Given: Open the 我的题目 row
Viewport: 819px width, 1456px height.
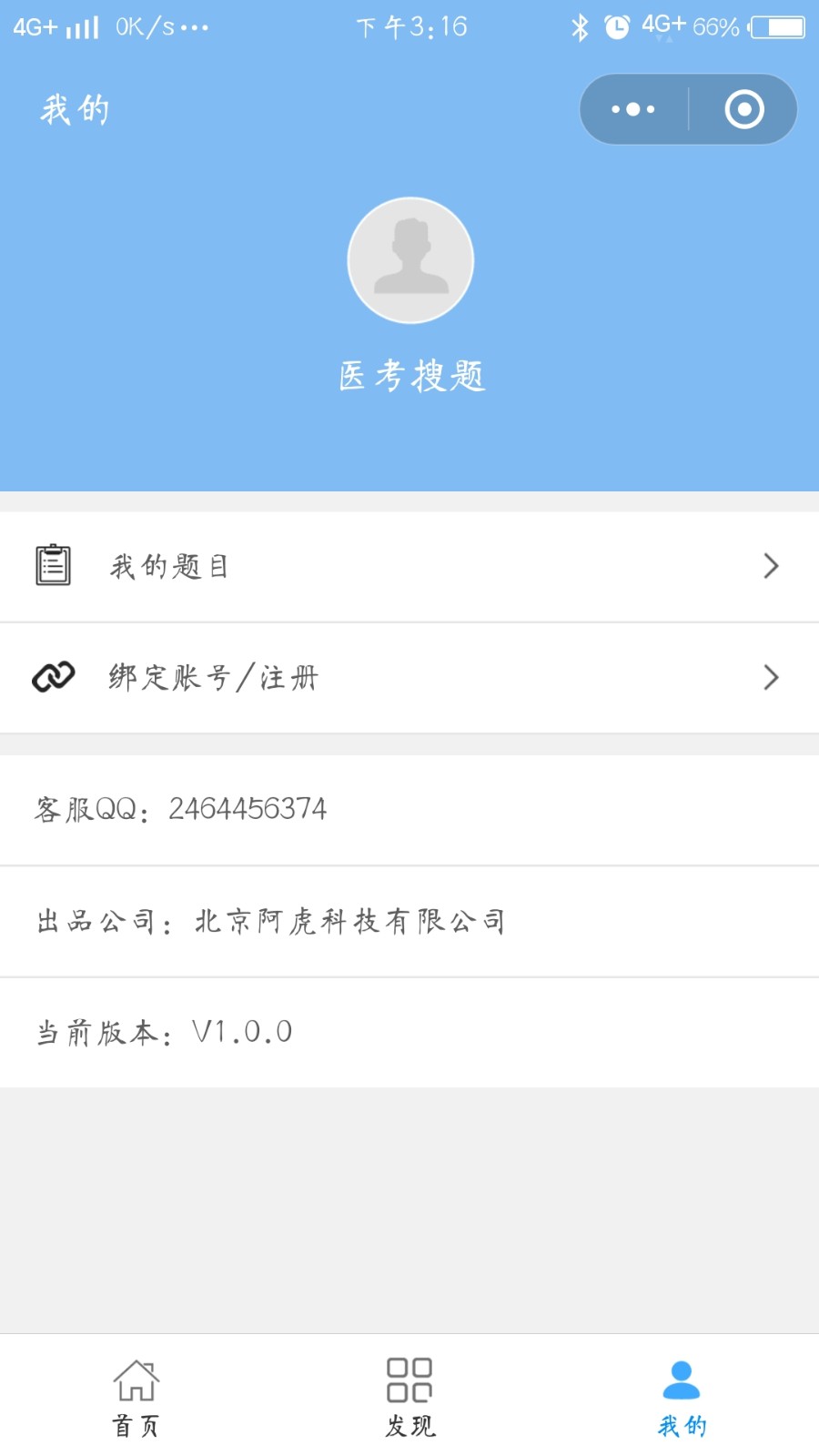Looking at the screenshot, I should click(x=409, y=566).
